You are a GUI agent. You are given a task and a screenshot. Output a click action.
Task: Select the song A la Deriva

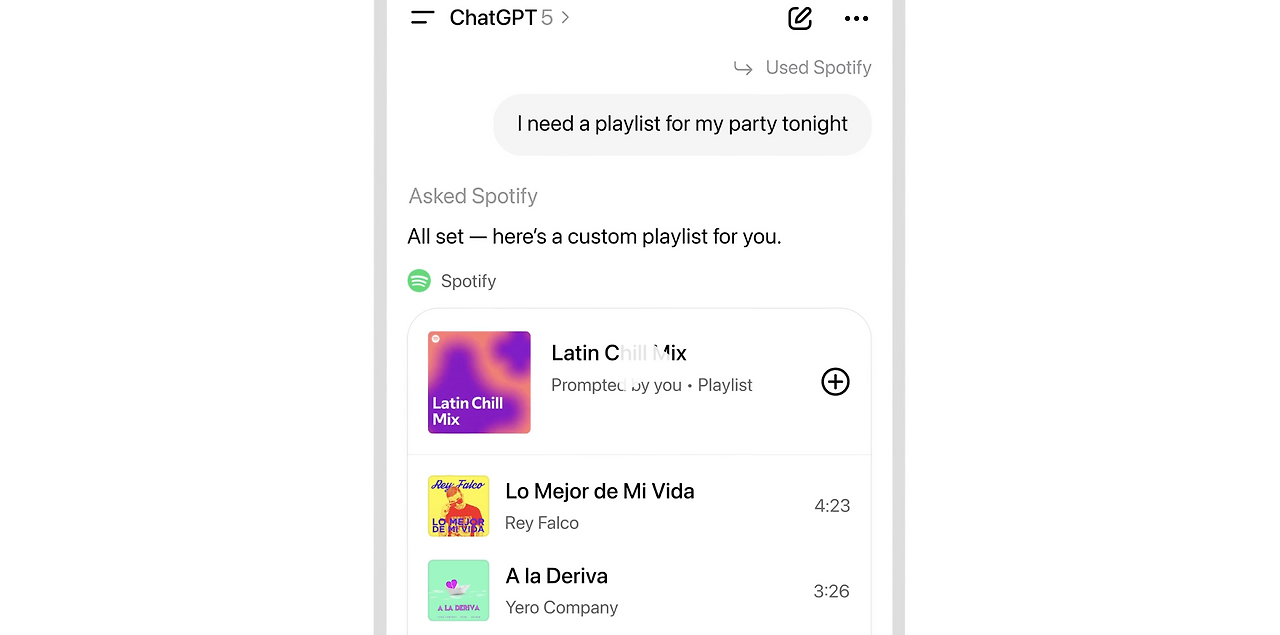click(x=639, y=591)
